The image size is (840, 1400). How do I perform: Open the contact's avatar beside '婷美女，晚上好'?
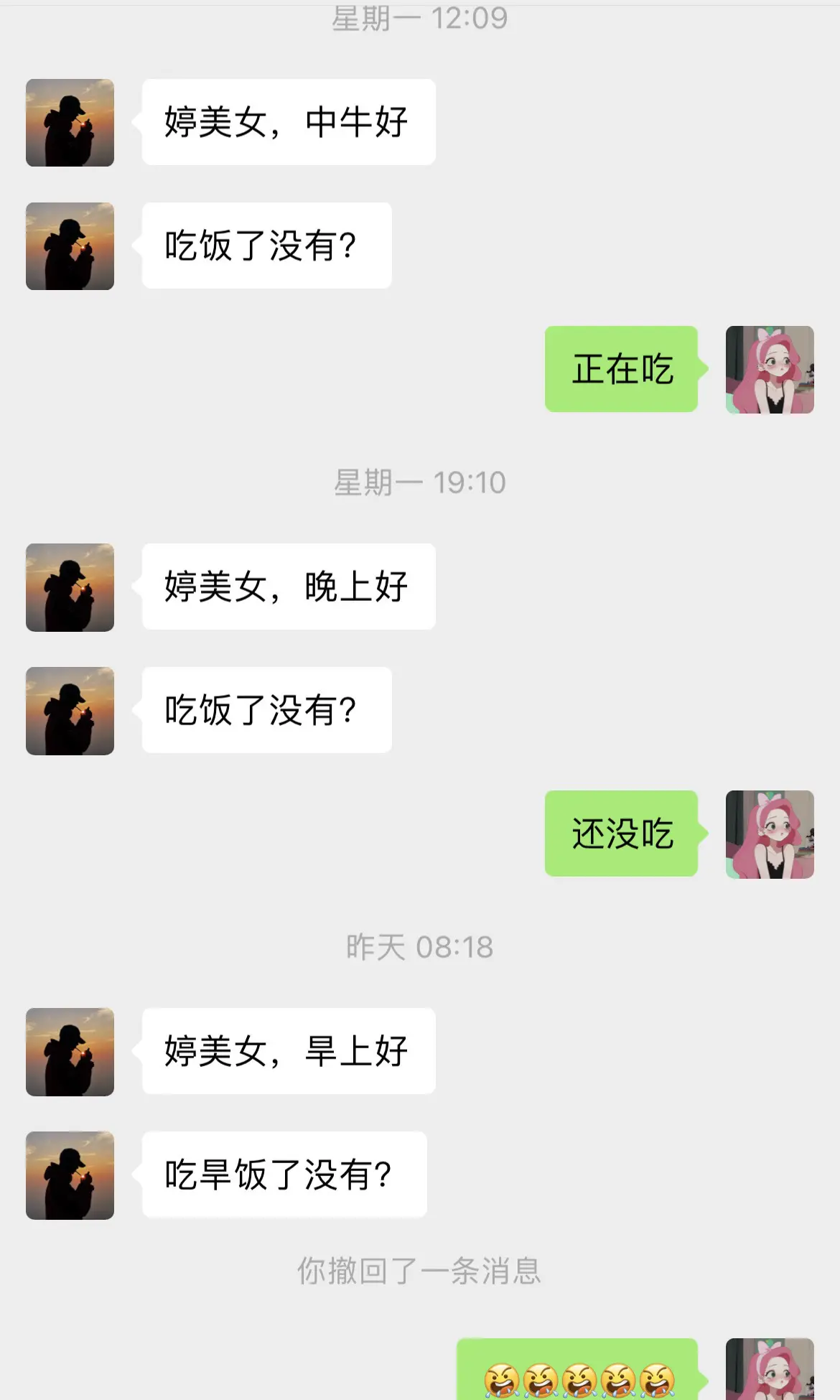(x=69, y=587)
